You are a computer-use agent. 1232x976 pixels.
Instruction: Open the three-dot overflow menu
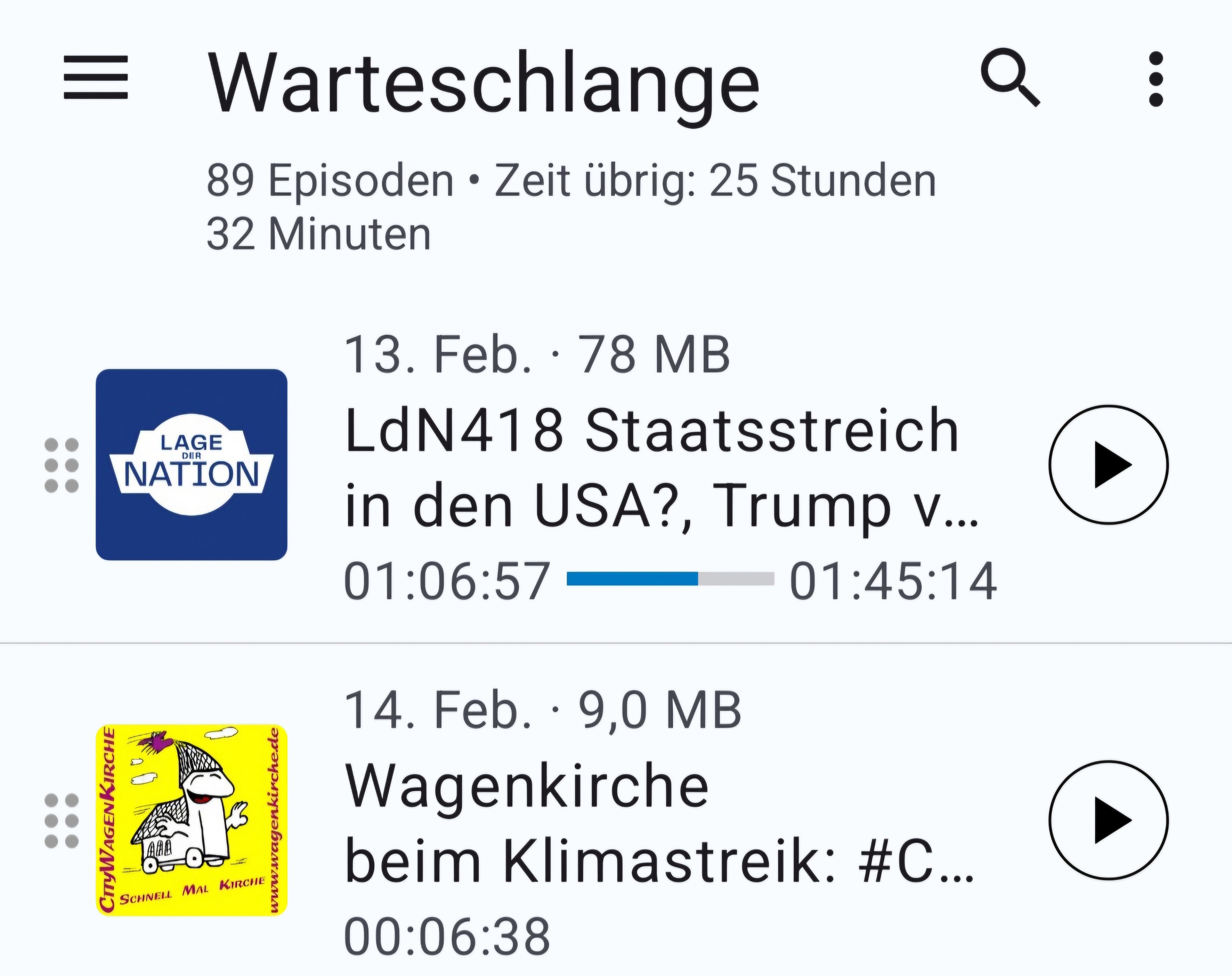click(1155, 79)
